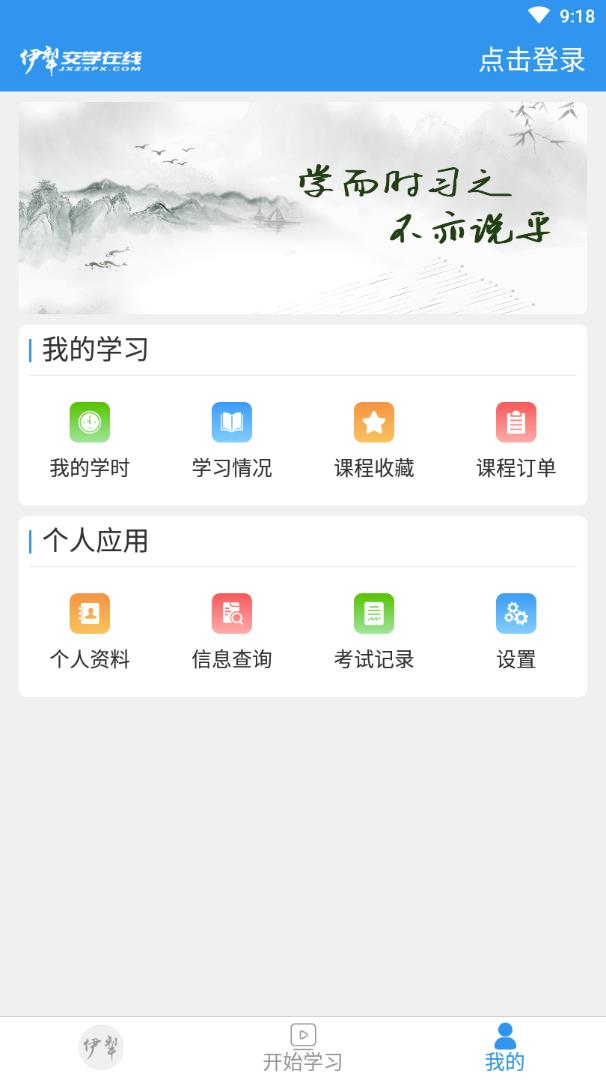606x1080 pixels.
Task: Go to 信息查询 information lookup
Action: tap(232, 631)
